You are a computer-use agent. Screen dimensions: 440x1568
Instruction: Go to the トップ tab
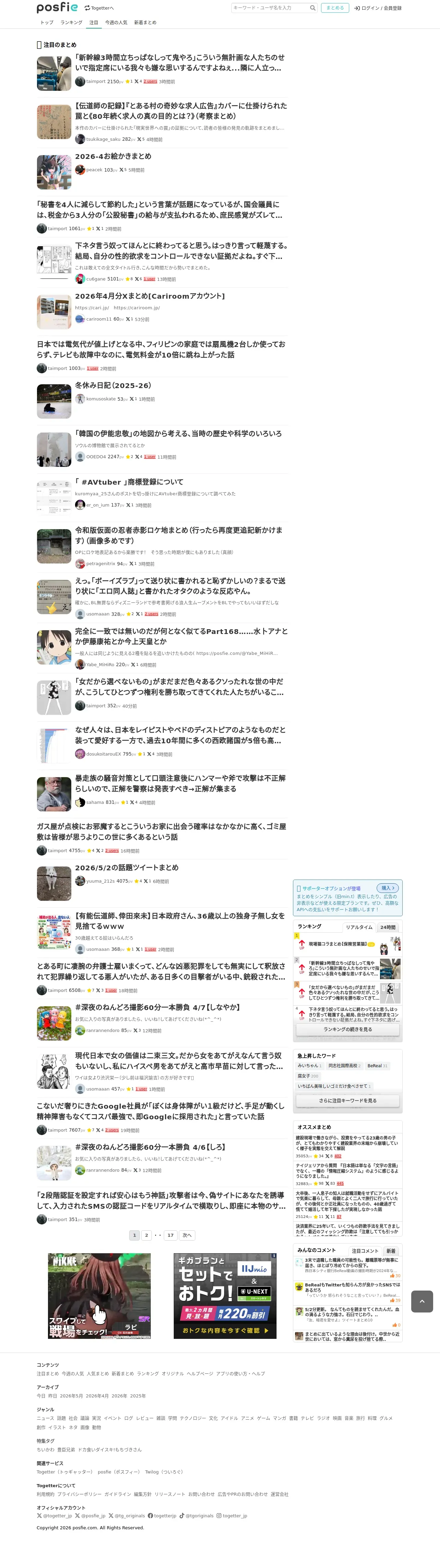(x=47, y=23)
